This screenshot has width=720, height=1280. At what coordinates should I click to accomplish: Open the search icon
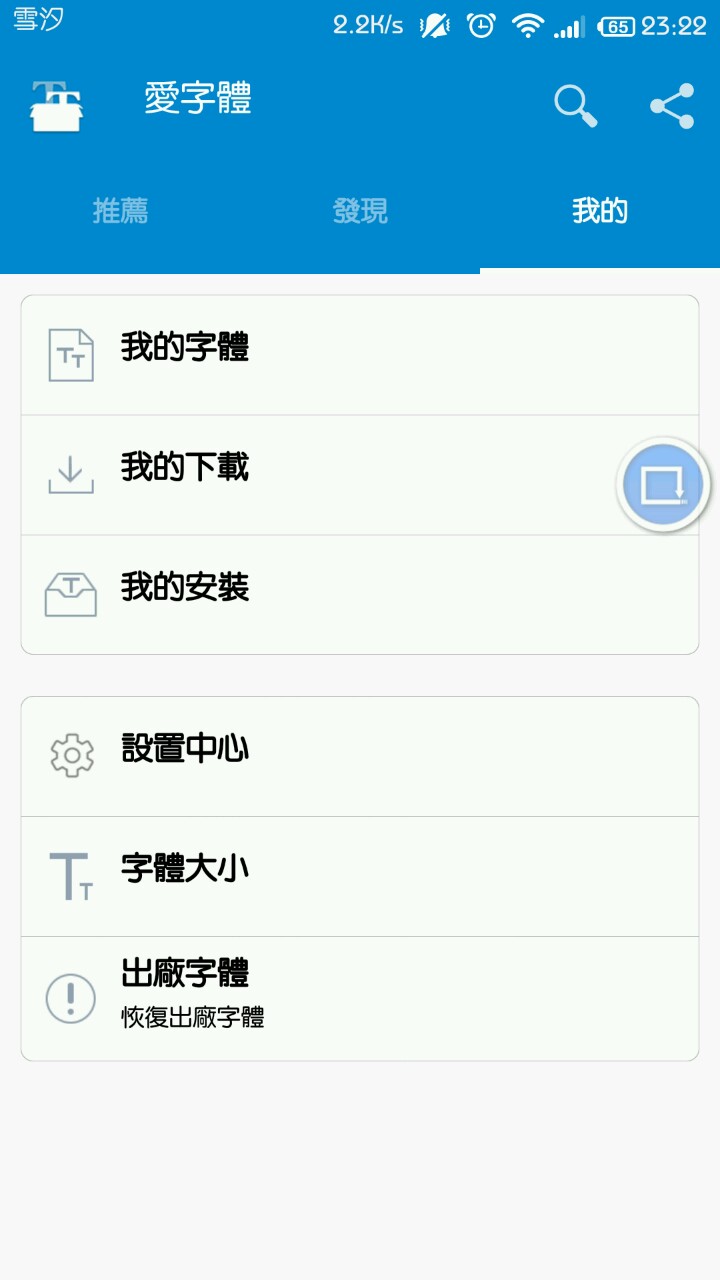click(x=575, y=105)
